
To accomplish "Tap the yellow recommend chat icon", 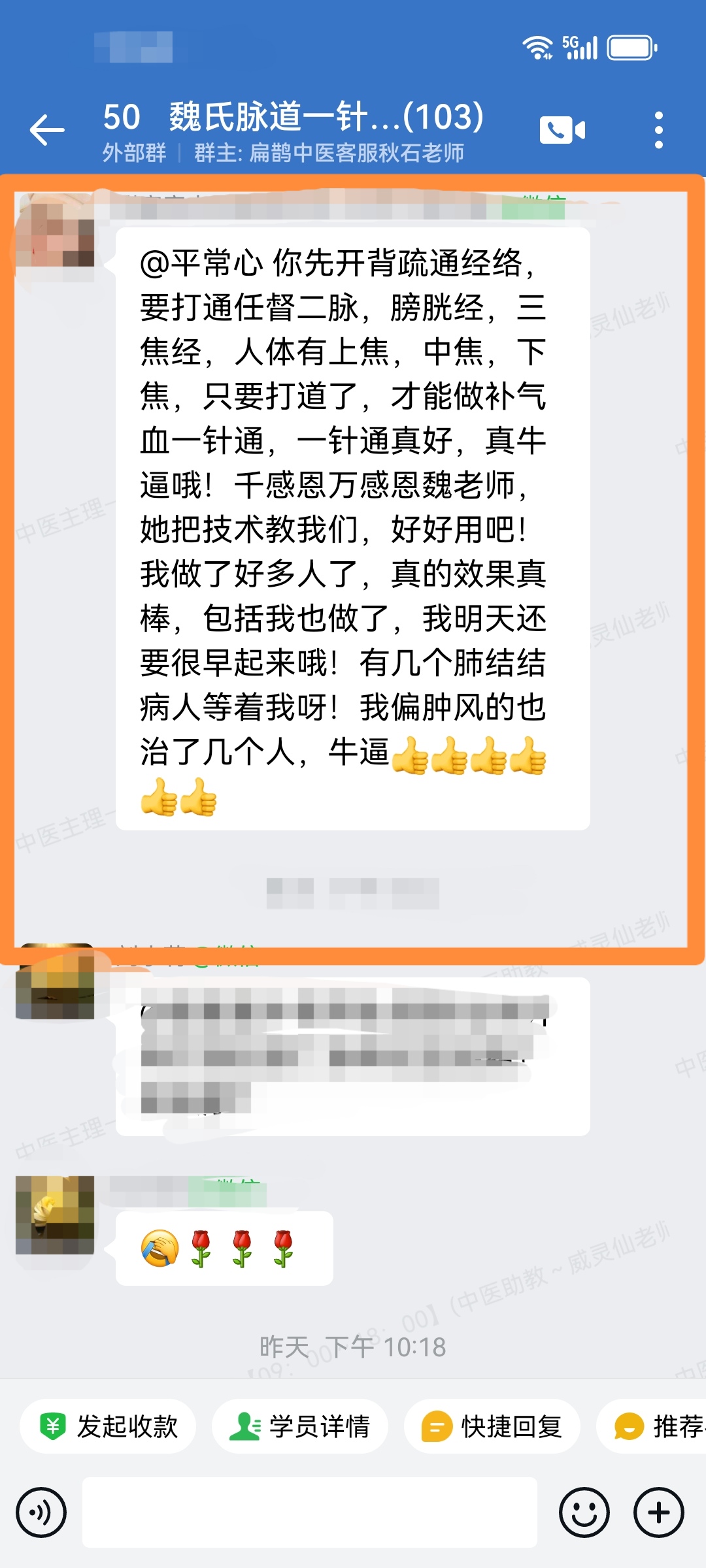I will pos(629,1426).
